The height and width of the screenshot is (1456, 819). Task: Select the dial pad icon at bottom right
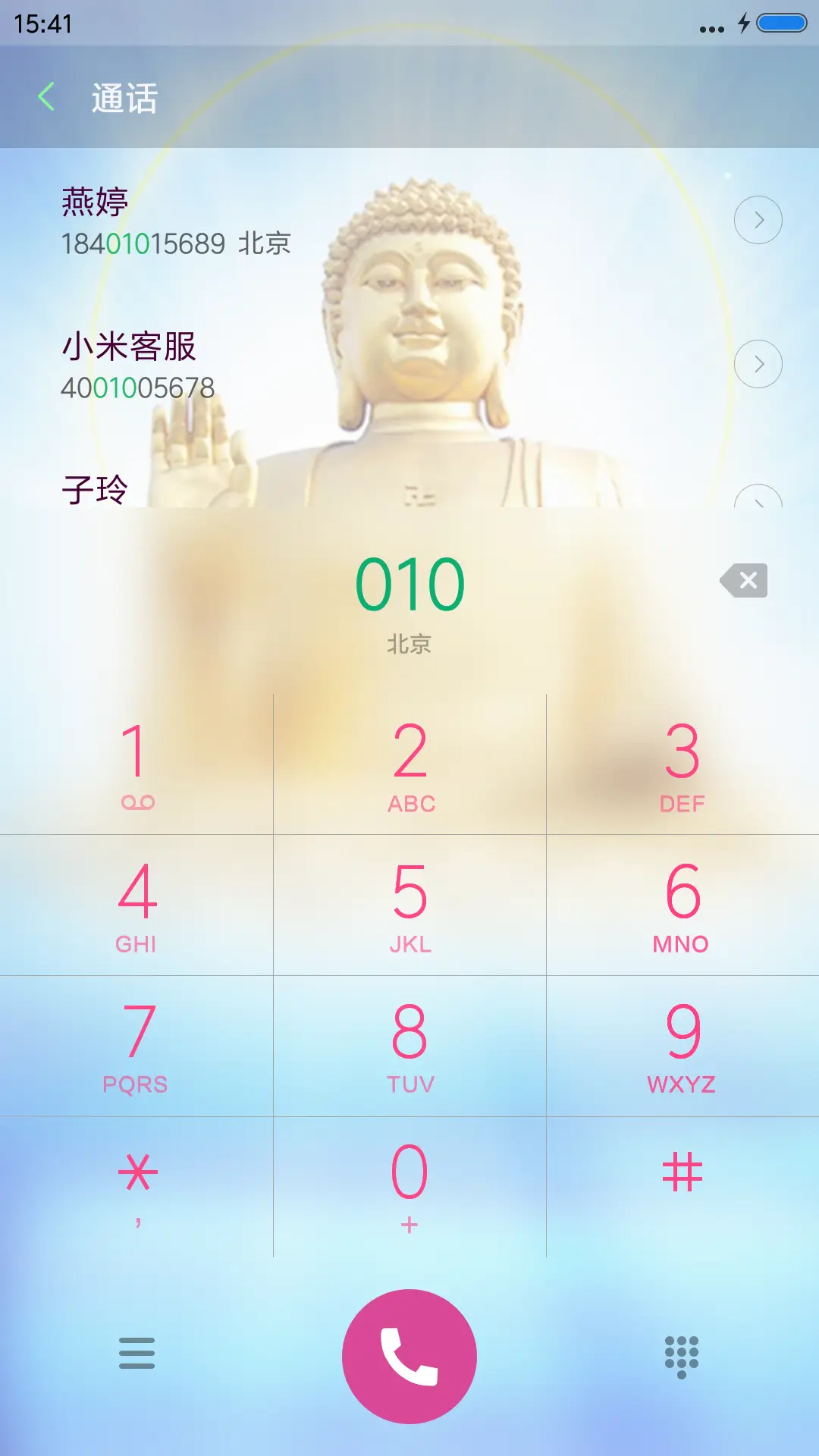click(x=682, y=1355)
